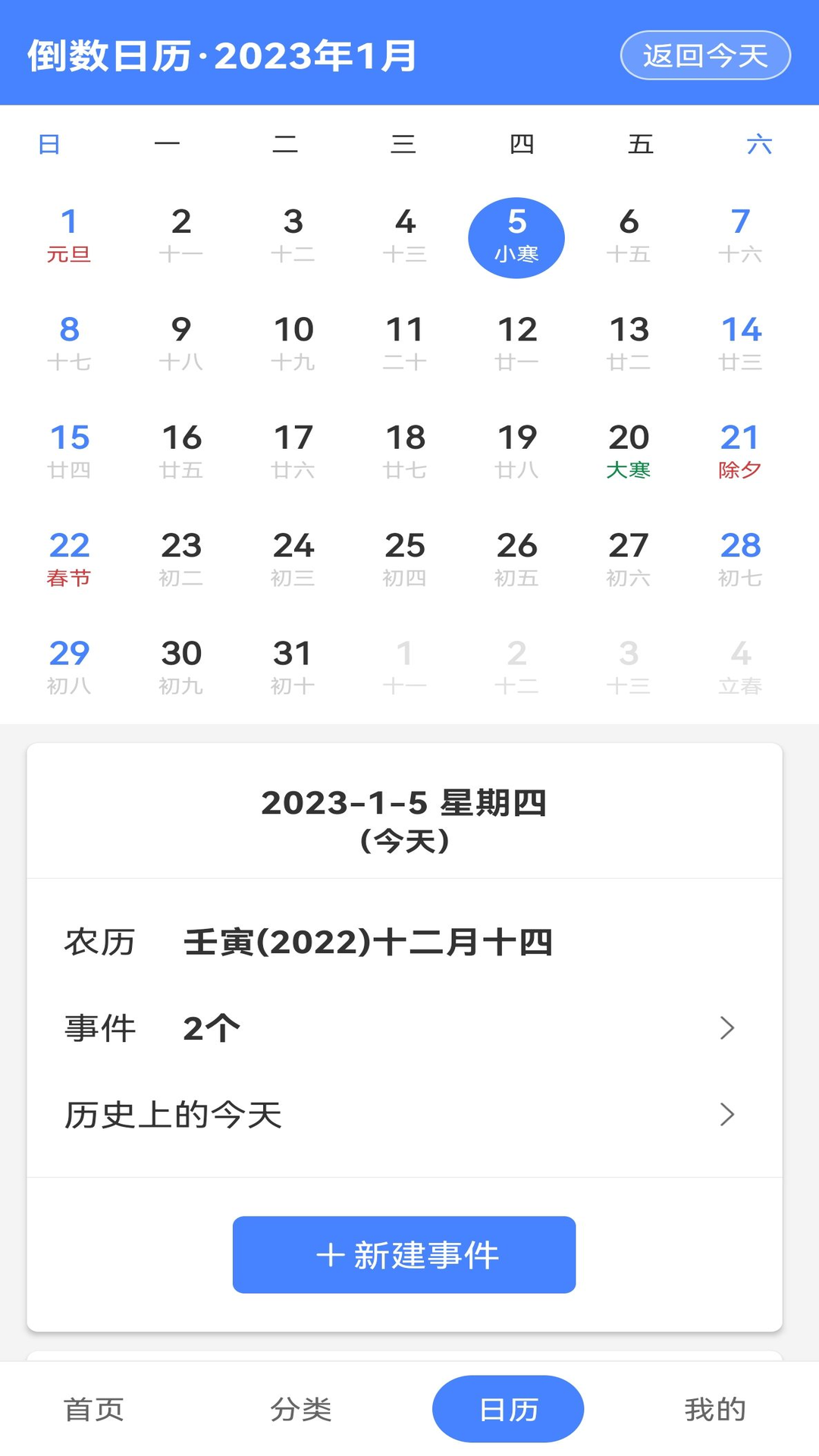Click the date 31 初十

click(293, 666)
